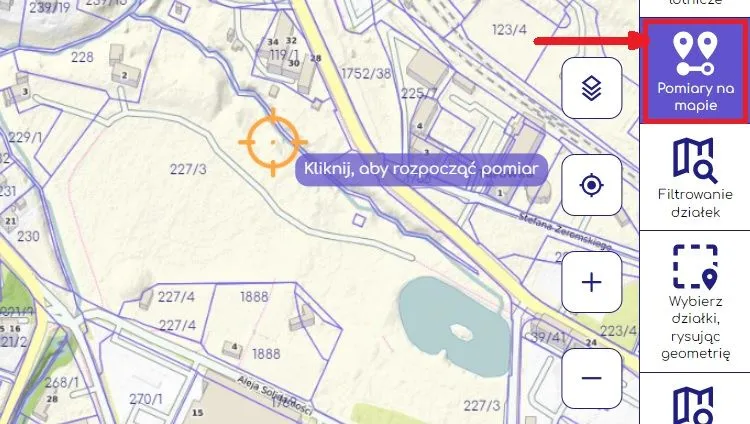Zoom out with the minus button

(x=591, y=378)
